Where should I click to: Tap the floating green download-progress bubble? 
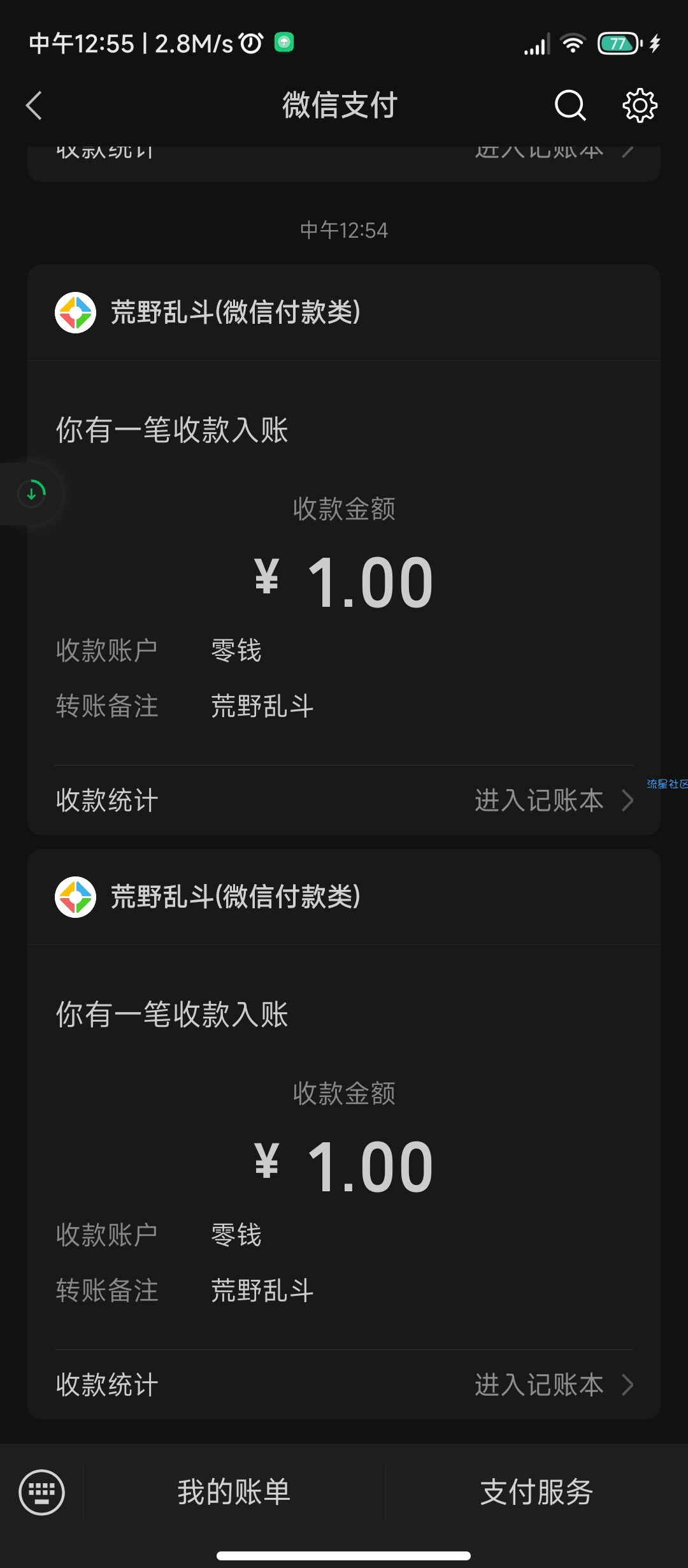(32, 493)
